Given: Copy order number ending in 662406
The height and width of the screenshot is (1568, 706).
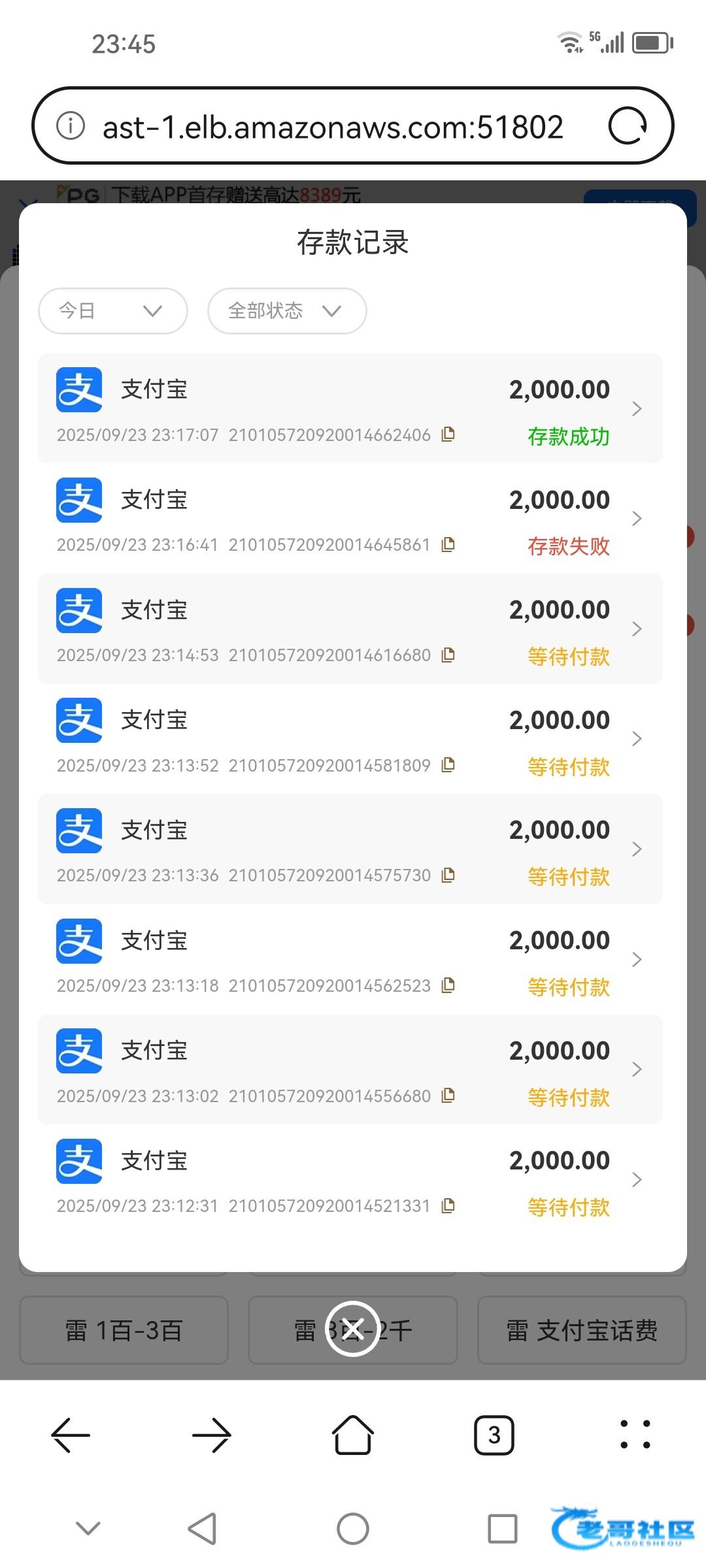Looking at the screenshot, I should pyautogui.click(x=448, y=434).
